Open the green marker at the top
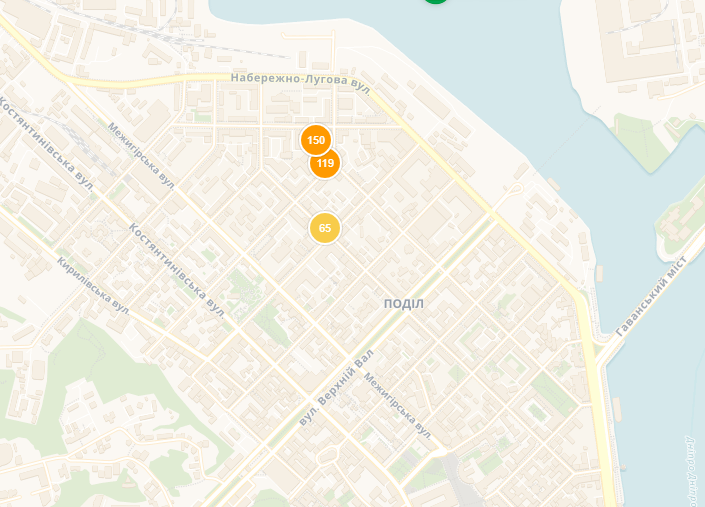Screen dimensions: 705x507 [435, 1]
